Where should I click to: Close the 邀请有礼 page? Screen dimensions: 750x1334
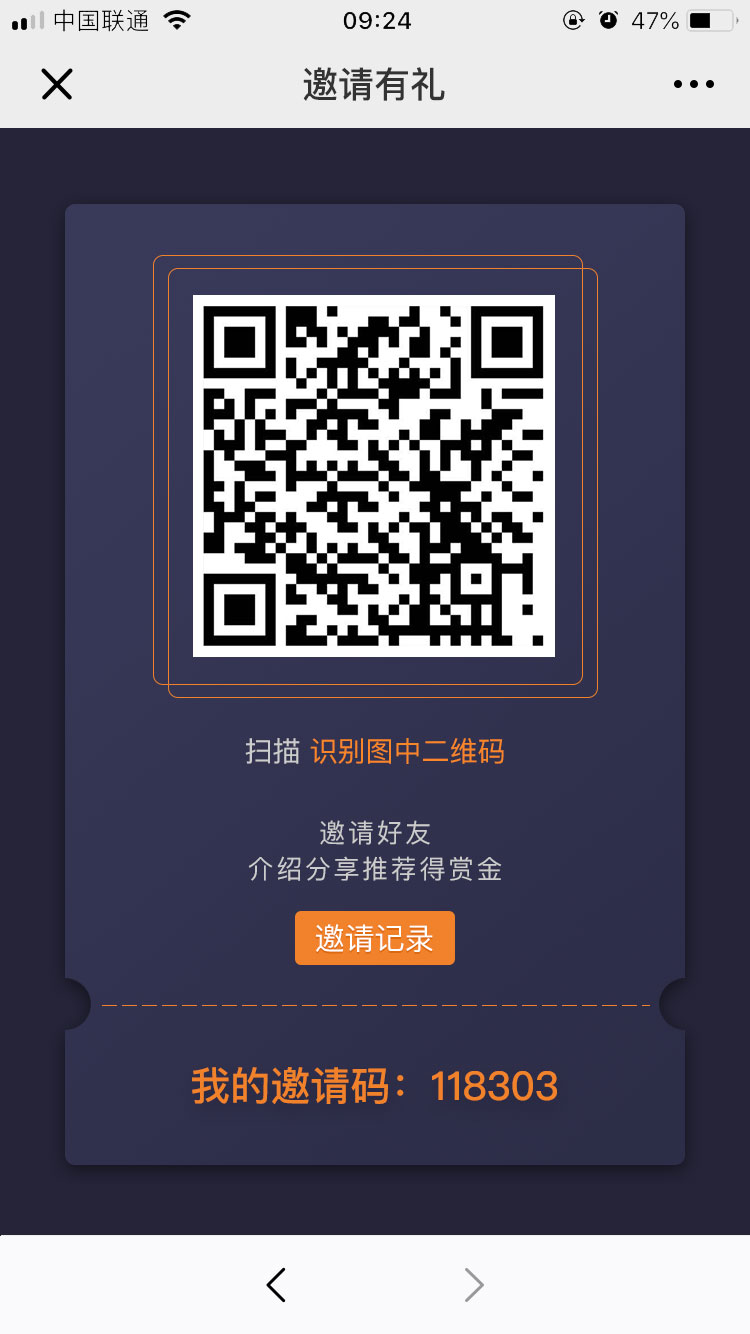coord(57,85)
